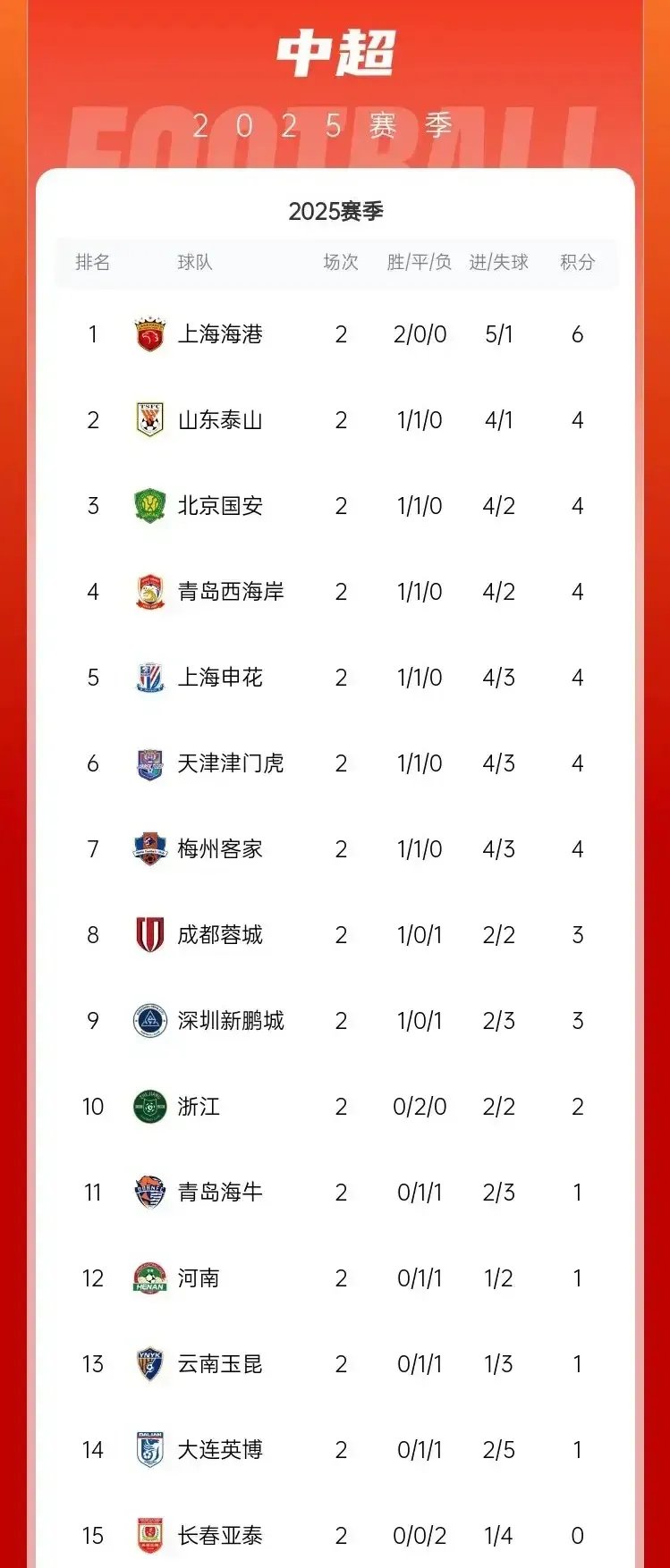Select the 2025赛季 table title
The image size is (670, 1568).
coord(335,212)
